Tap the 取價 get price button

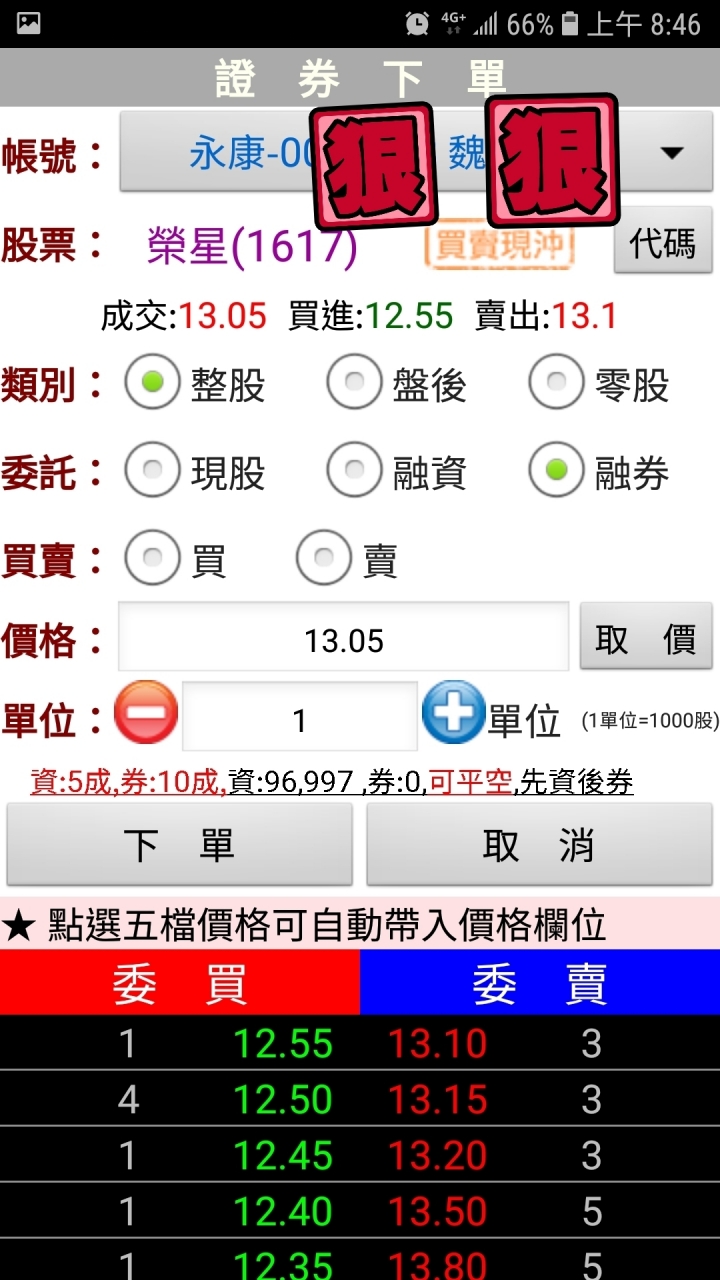click(x=646, y=638)
